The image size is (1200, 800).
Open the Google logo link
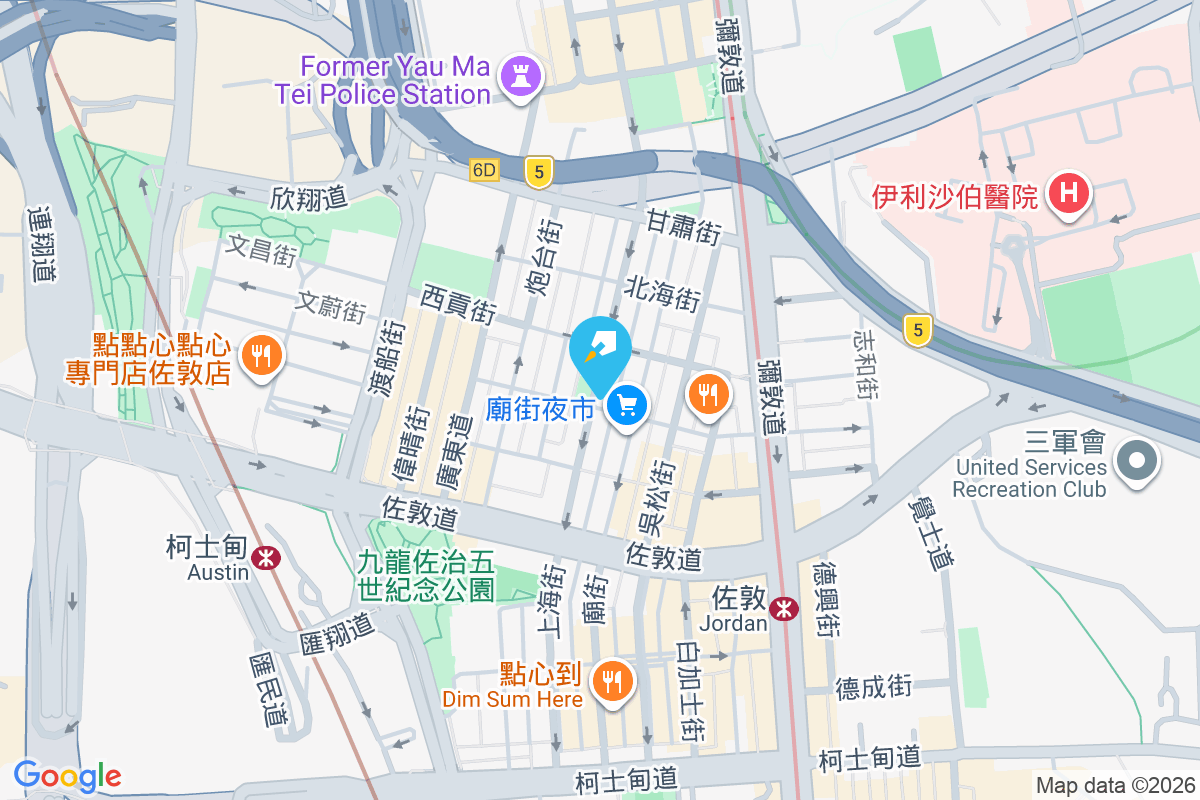tap(67, 775)
